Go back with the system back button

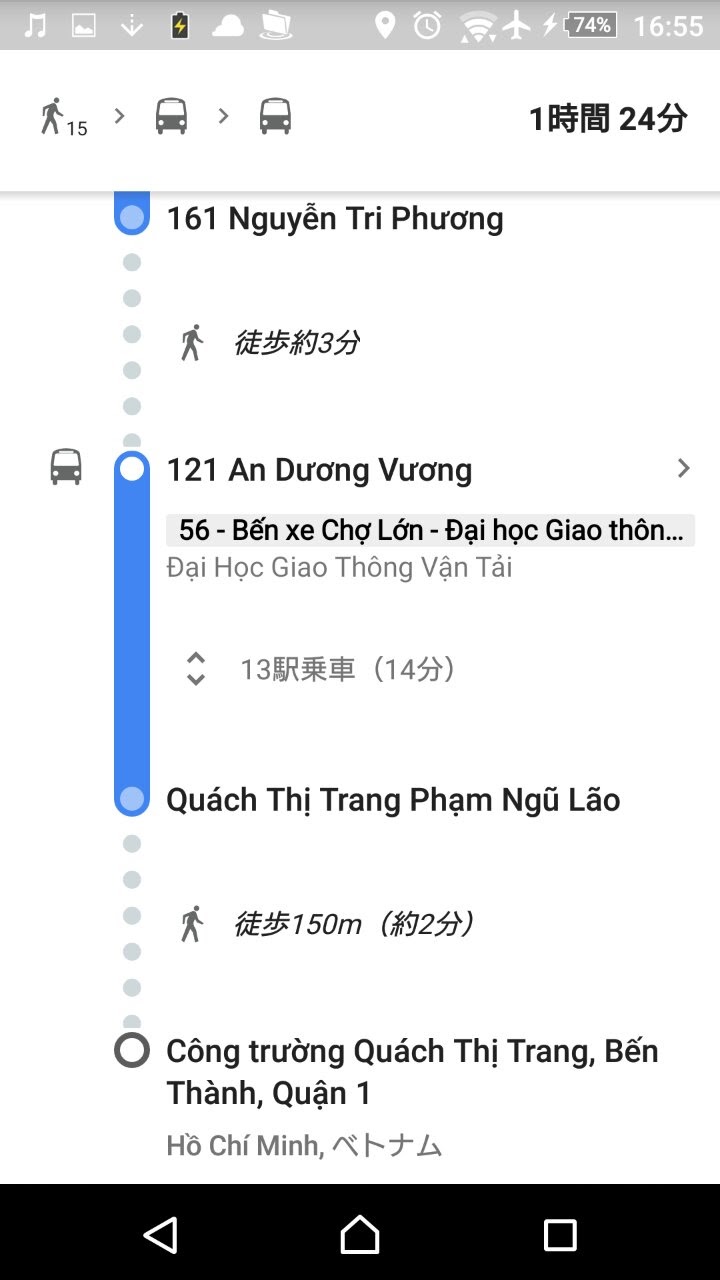click(x=160, y=1235)
